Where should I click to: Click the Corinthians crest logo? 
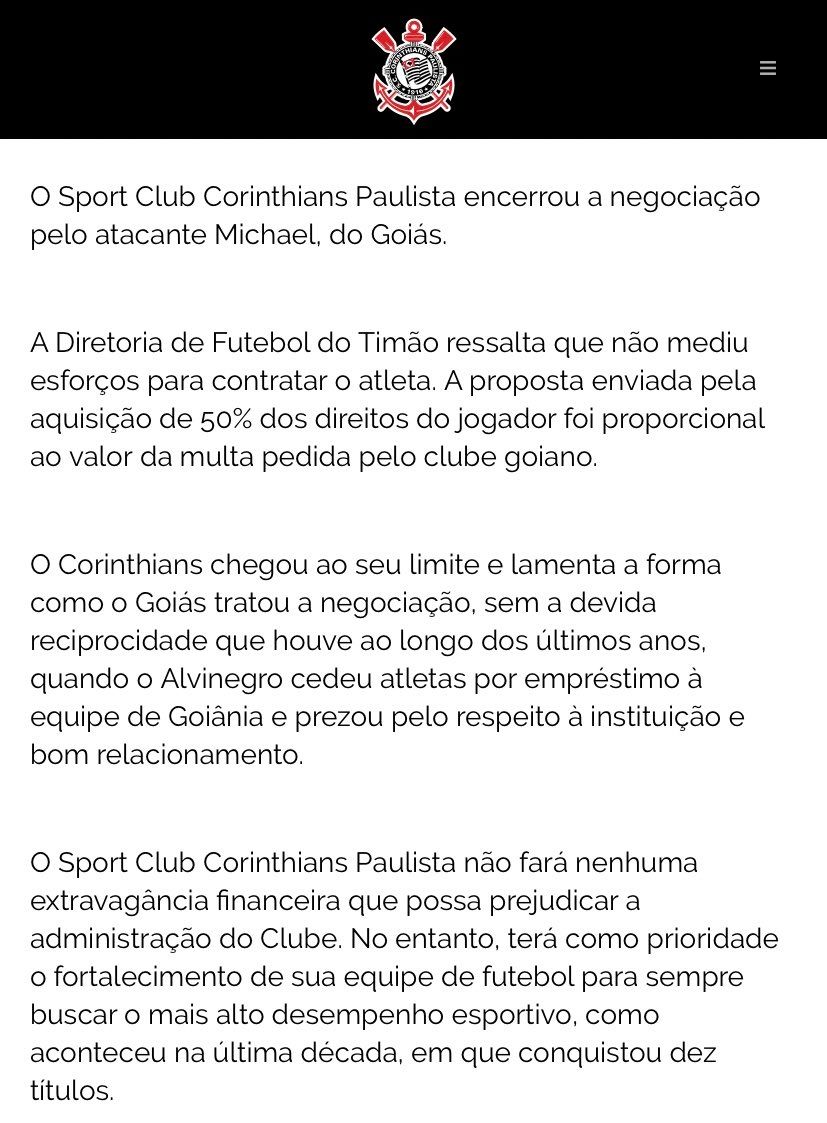coord(413,68)
